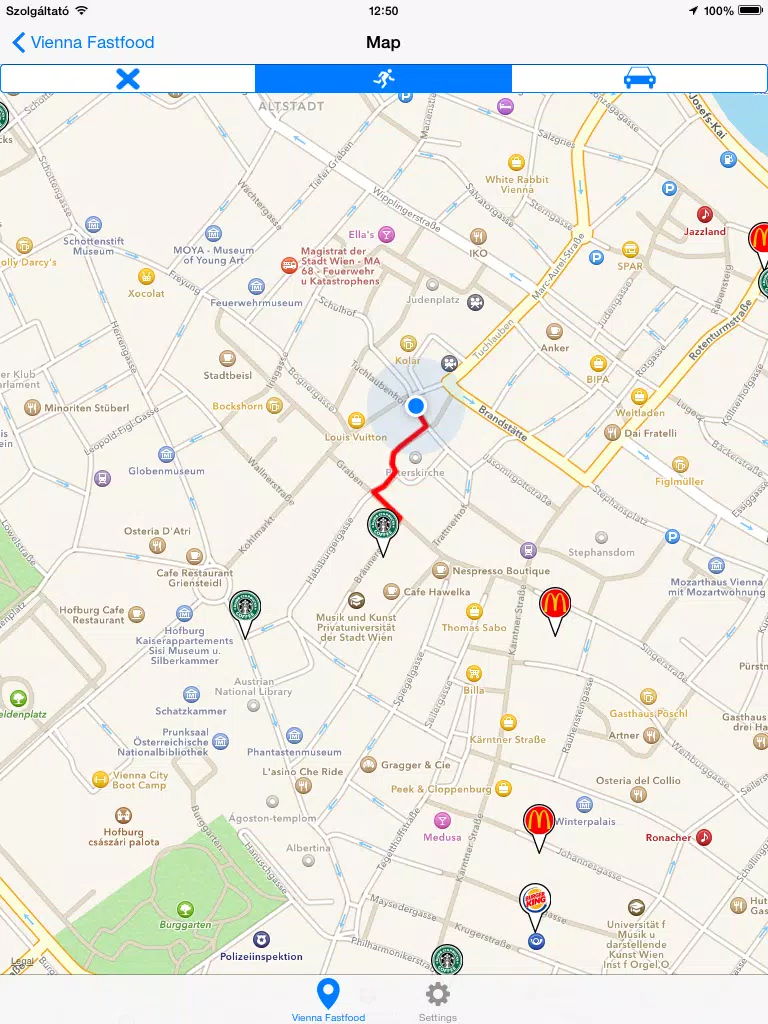Open the Settings tab
The image size is (768, 1024).
[x=438, y=1001]
